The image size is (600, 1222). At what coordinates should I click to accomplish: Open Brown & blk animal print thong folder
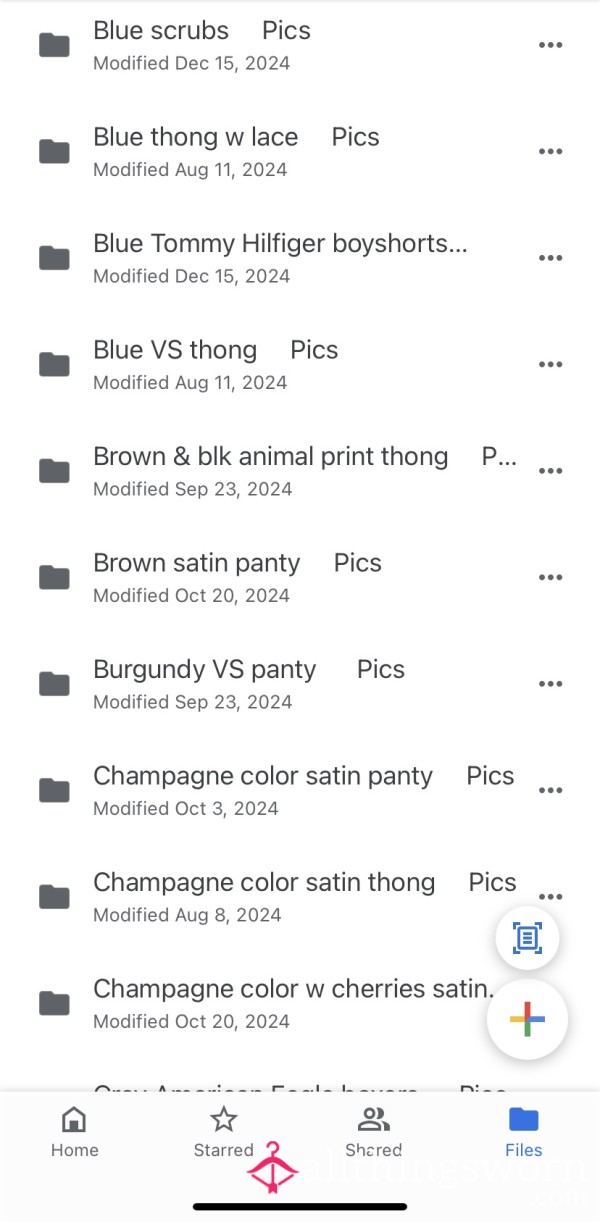(x=300, y=471)
